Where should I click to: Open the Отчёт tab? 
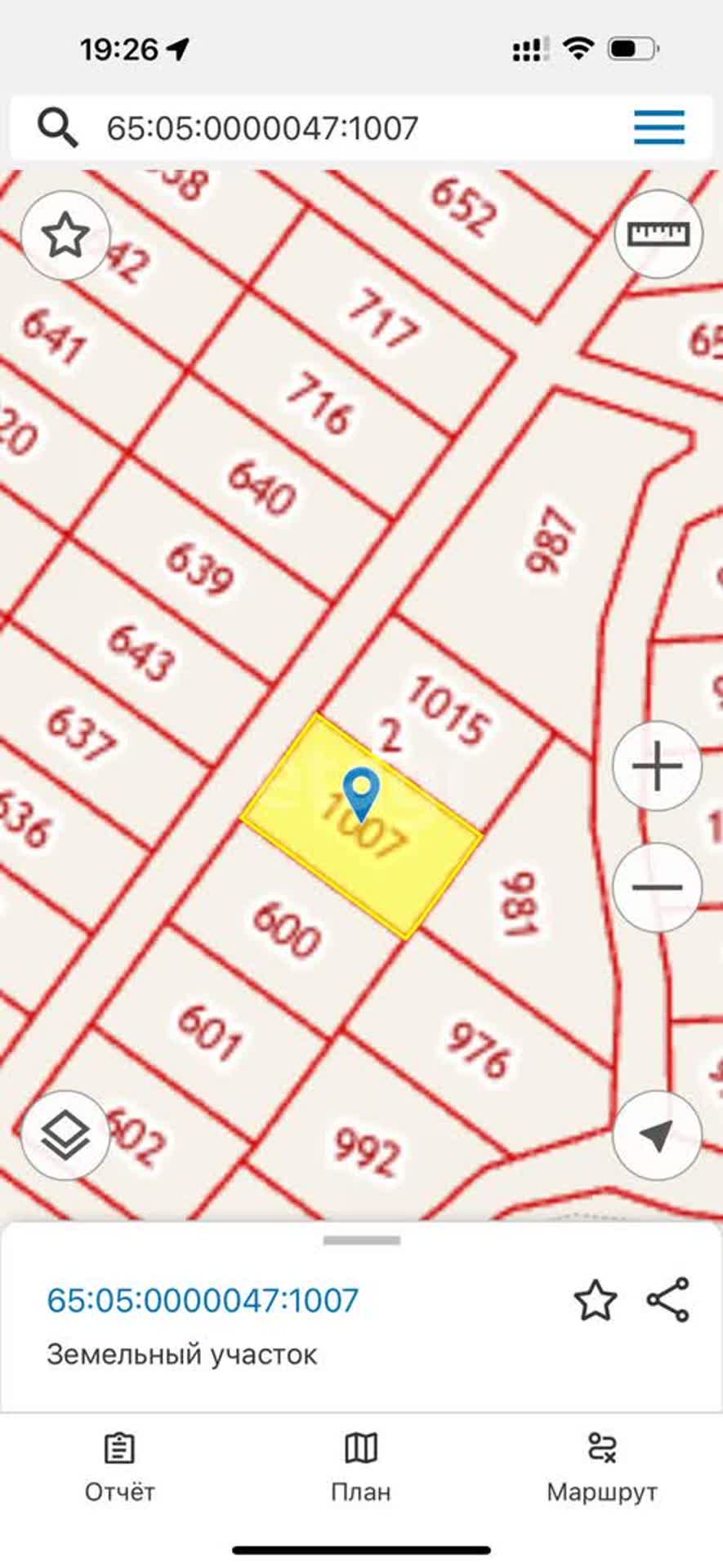coord(119,1468)
